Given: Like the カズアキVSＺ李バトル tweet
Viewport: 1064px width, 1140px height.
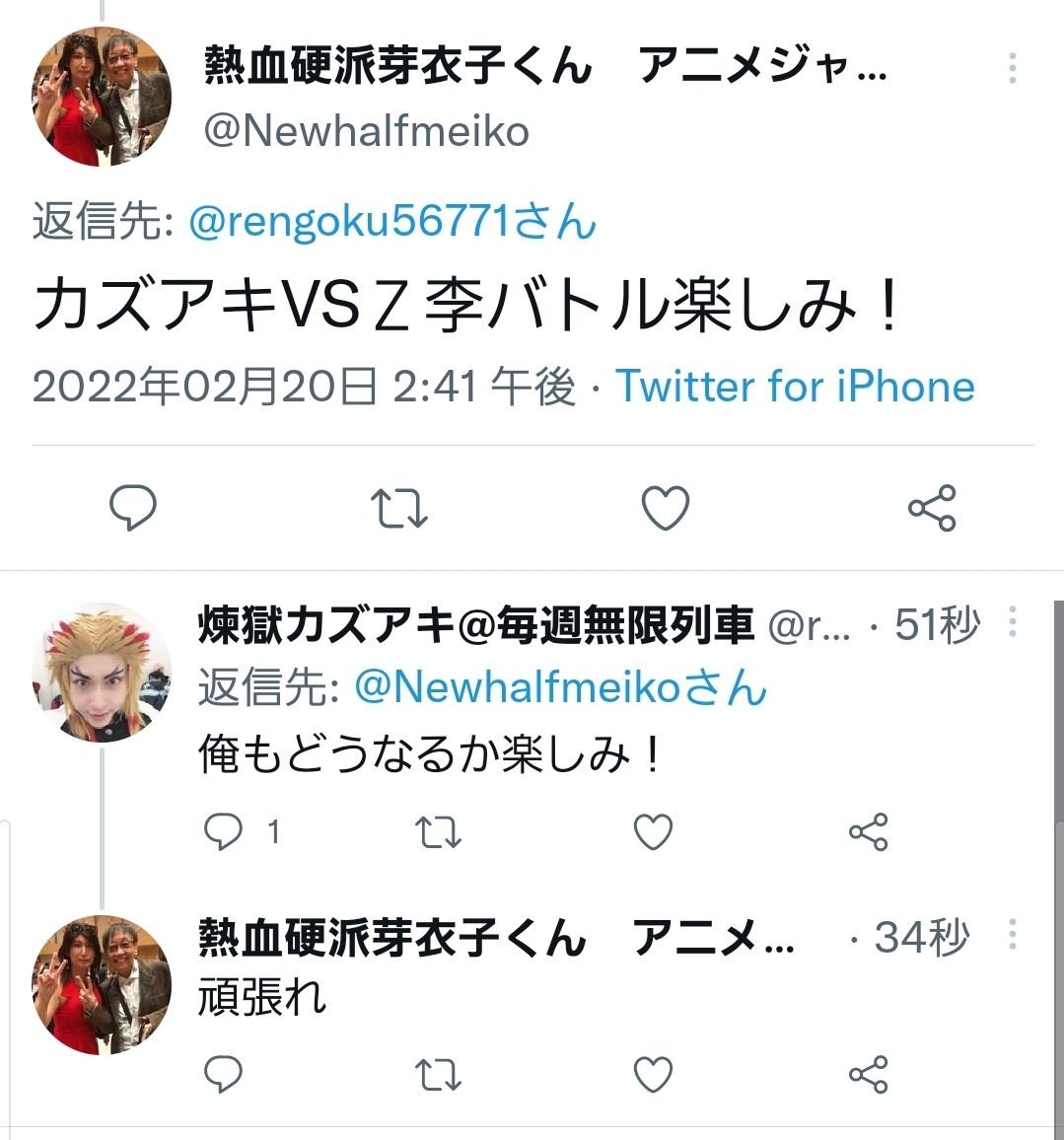Looking at the screenshot, I should [x=665, y=509].
